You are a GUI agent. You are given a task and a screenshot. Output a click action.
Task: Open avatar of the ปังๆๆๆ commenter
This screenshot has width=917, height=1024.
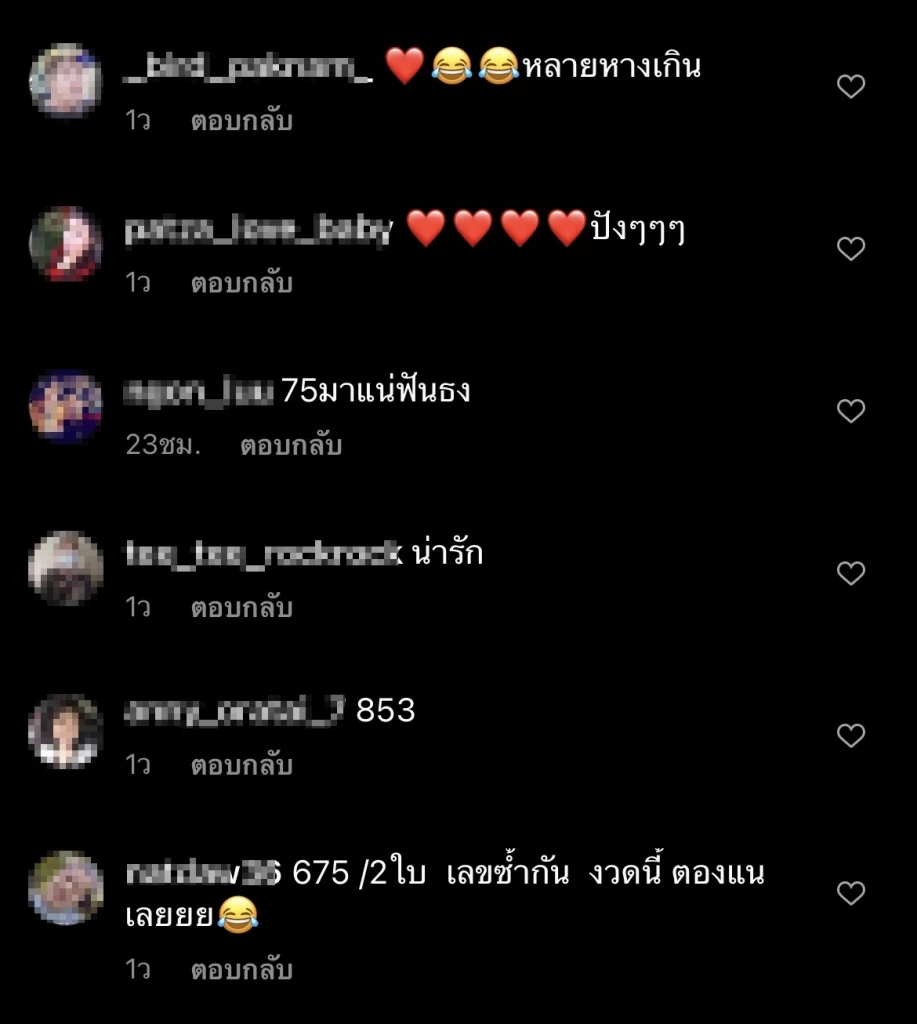point(65,243)
